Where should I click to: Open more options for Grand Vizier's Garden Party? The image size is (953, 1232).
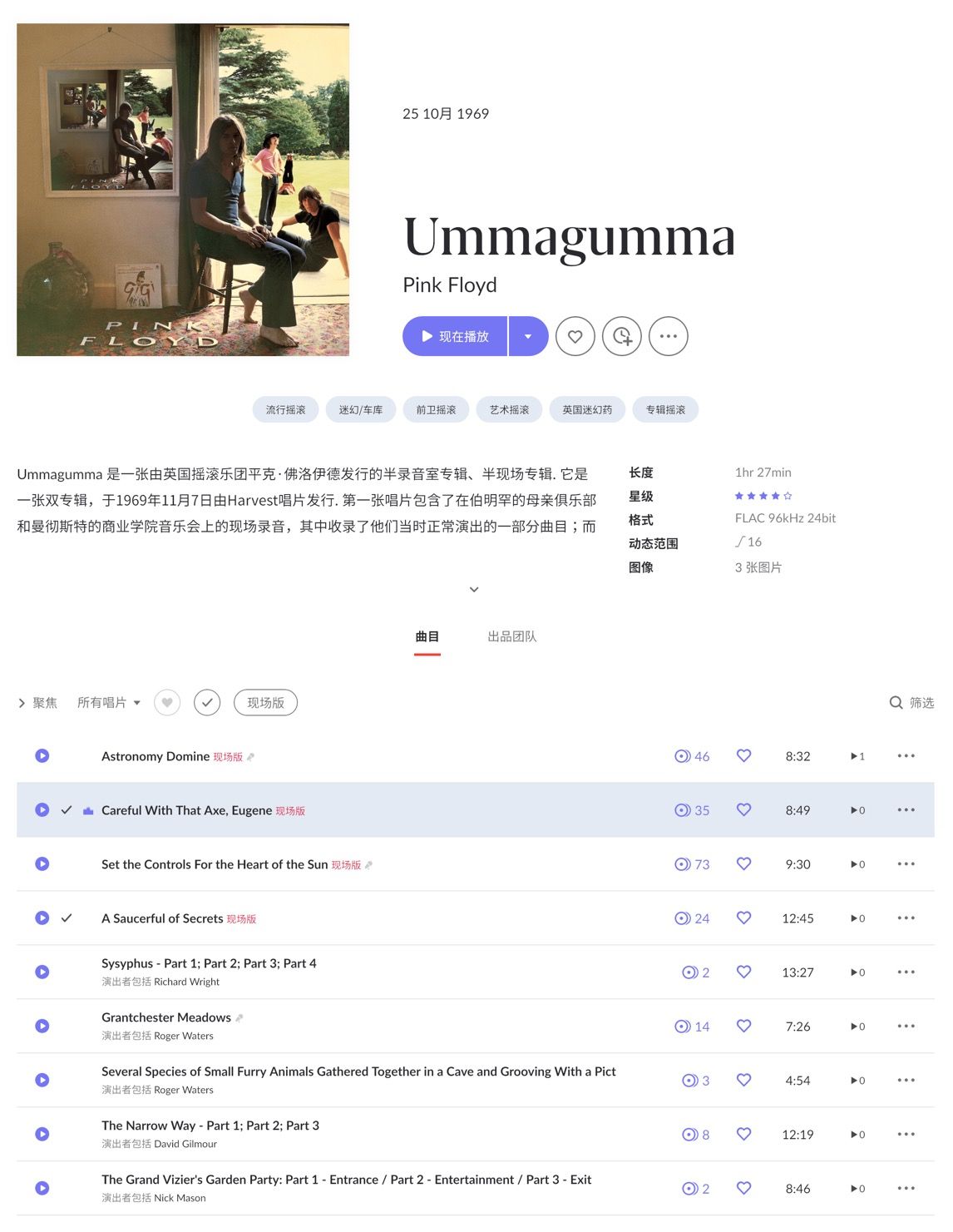click(x=906, y=1188)
